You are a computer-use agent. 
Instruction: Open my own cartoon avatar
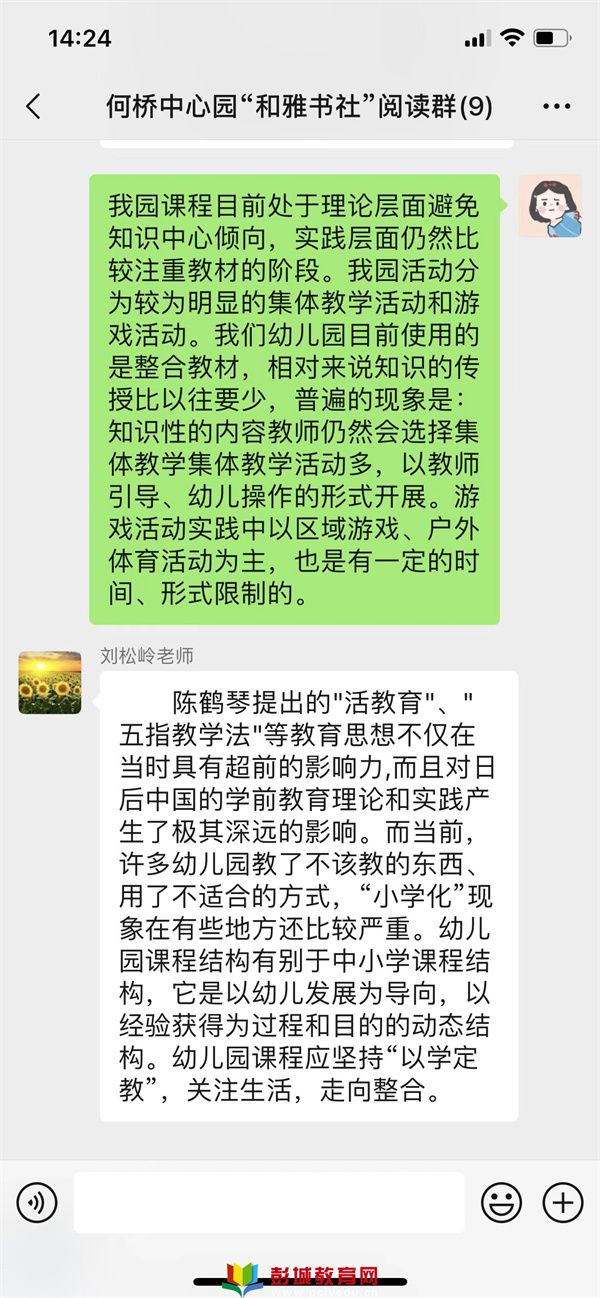549,206
